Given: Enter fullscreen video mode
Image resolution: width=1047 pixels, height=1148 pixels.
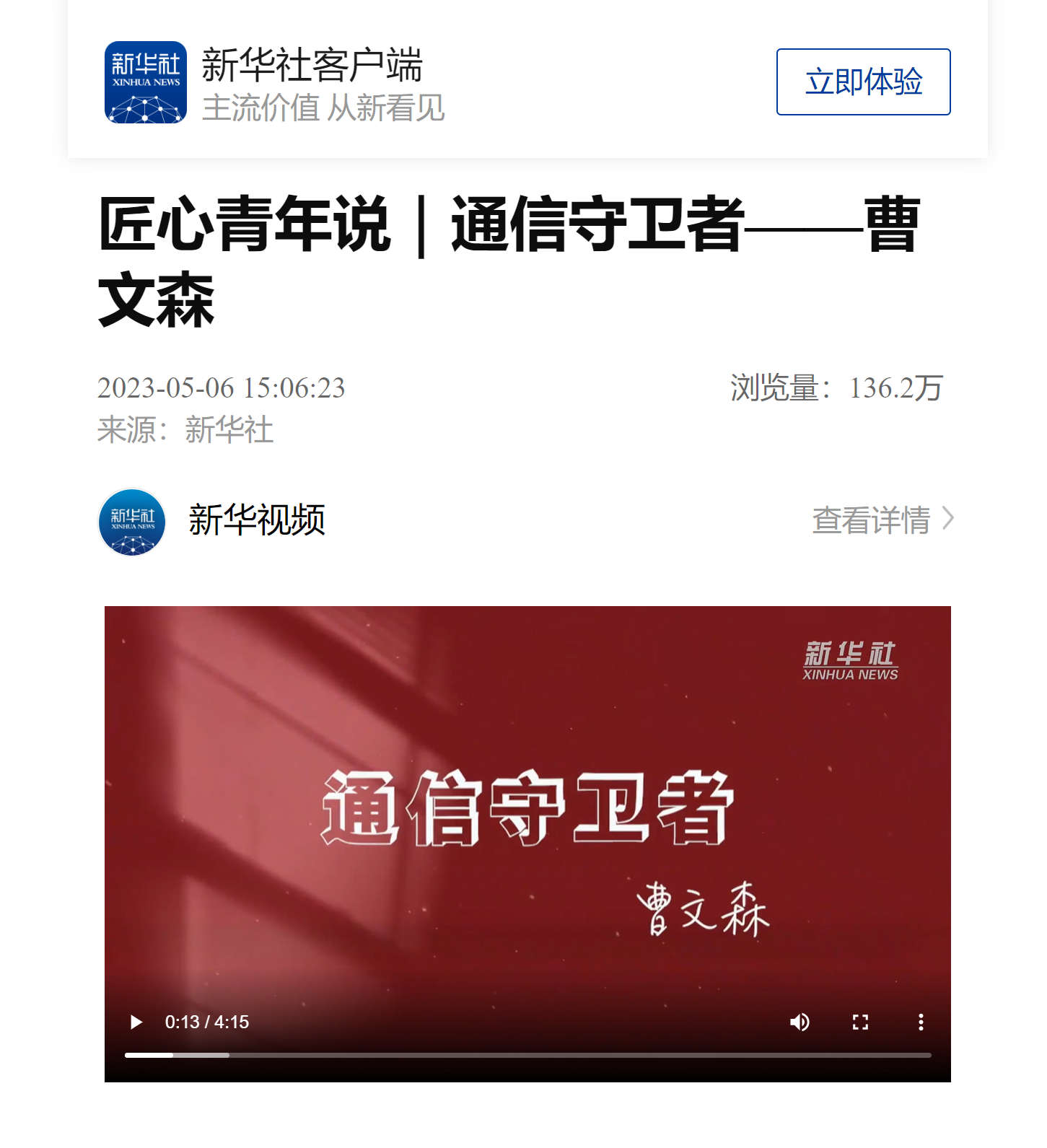Looking at the screenshot, I should click(860, 1022).
